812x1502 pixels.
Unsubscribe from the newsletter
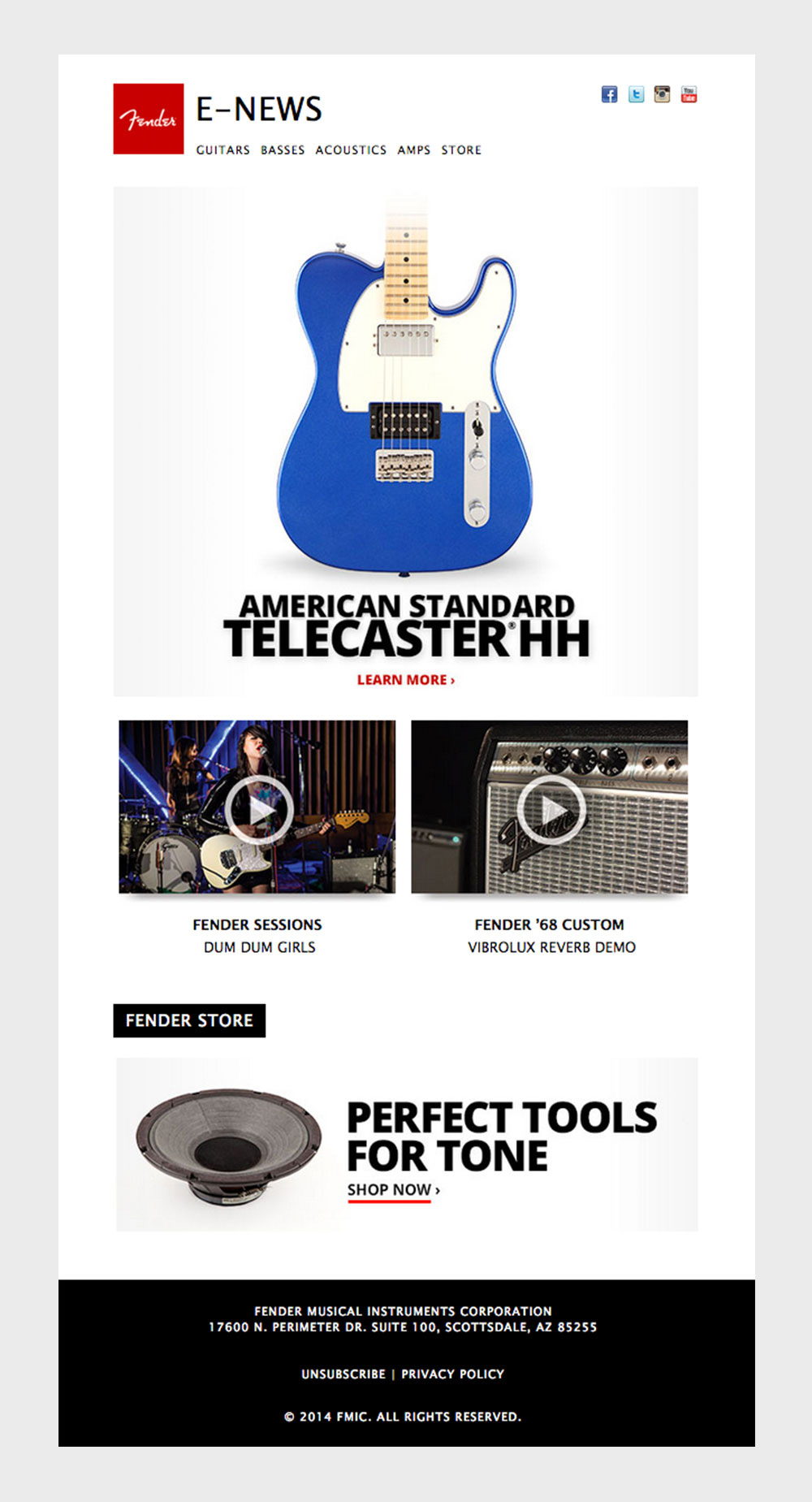(x=343, y=1374)
